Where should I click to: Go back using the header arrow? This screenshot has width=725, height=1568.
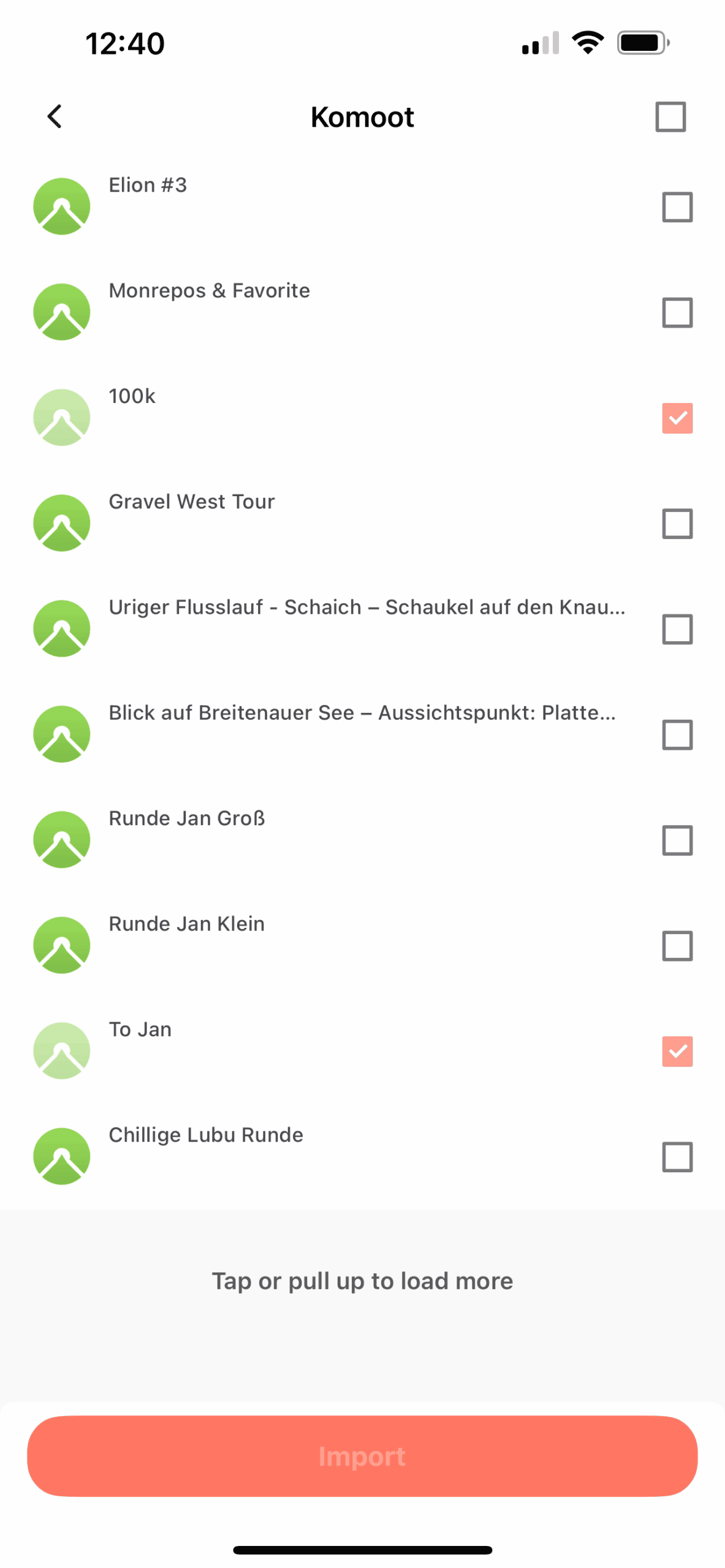tap(55, 116)
